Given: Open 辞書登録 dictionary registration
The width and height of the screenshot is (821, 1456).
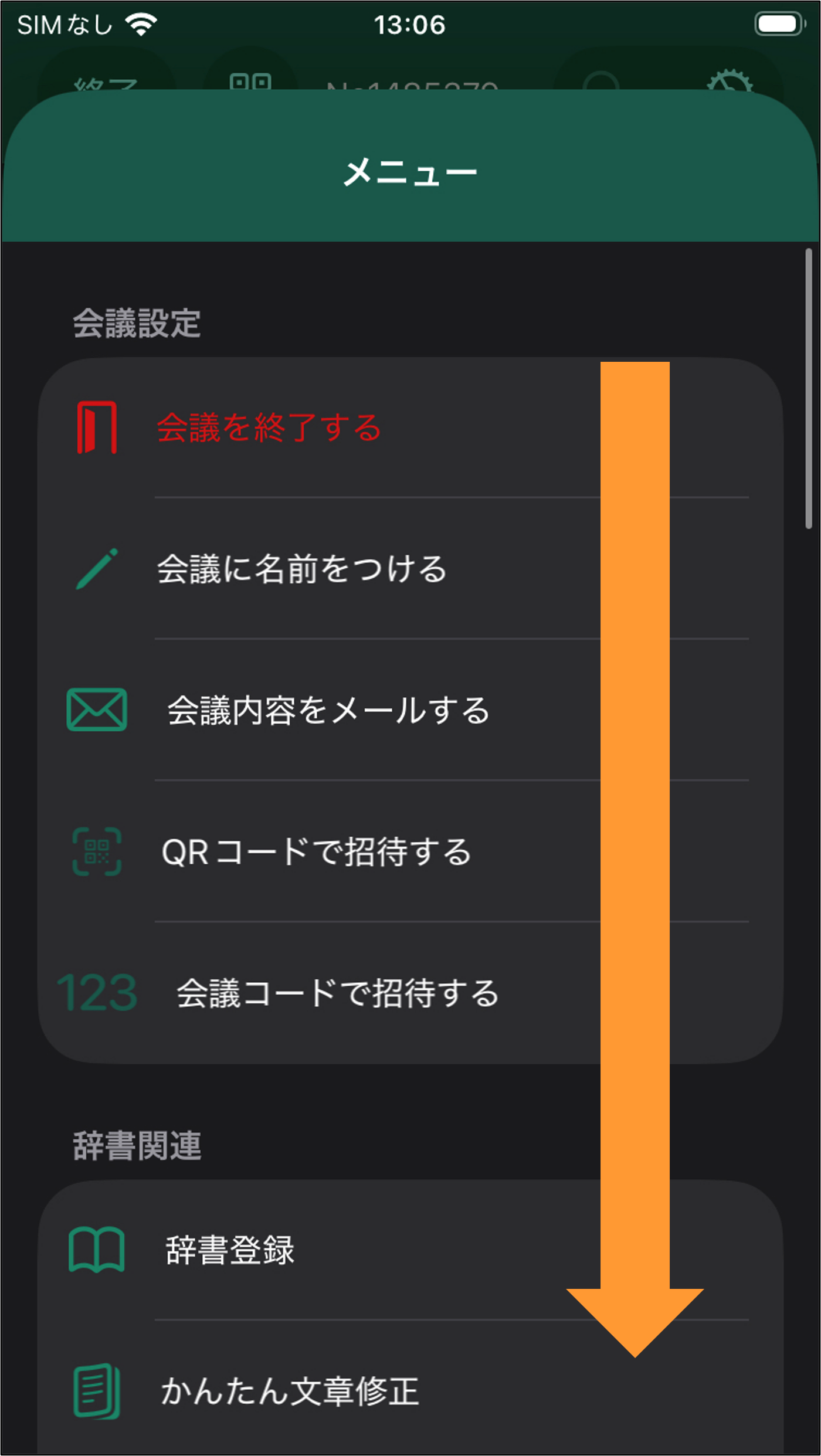Looking at the screenshot, I should point(410,1250).
